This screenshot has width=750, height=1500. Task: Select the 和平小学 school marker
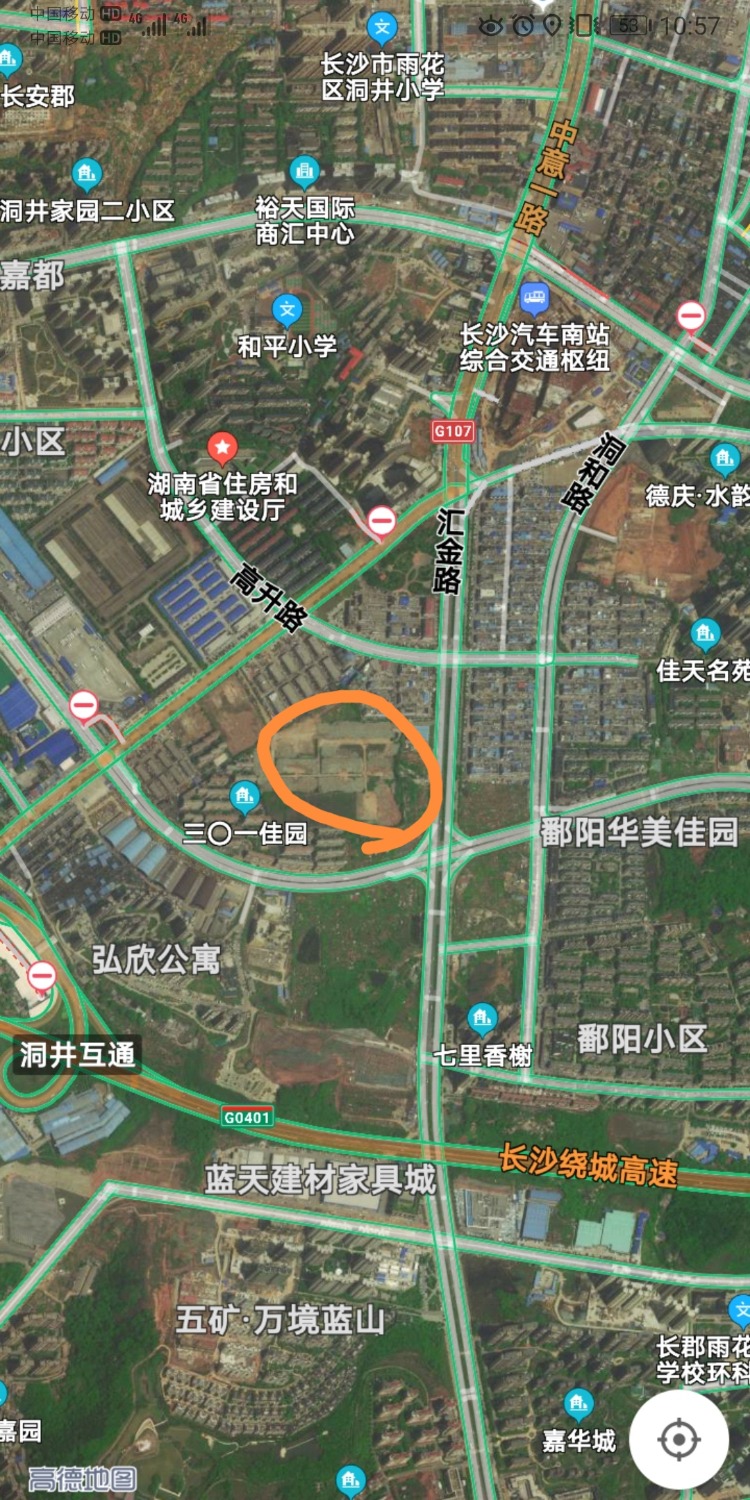click(288, 310)
